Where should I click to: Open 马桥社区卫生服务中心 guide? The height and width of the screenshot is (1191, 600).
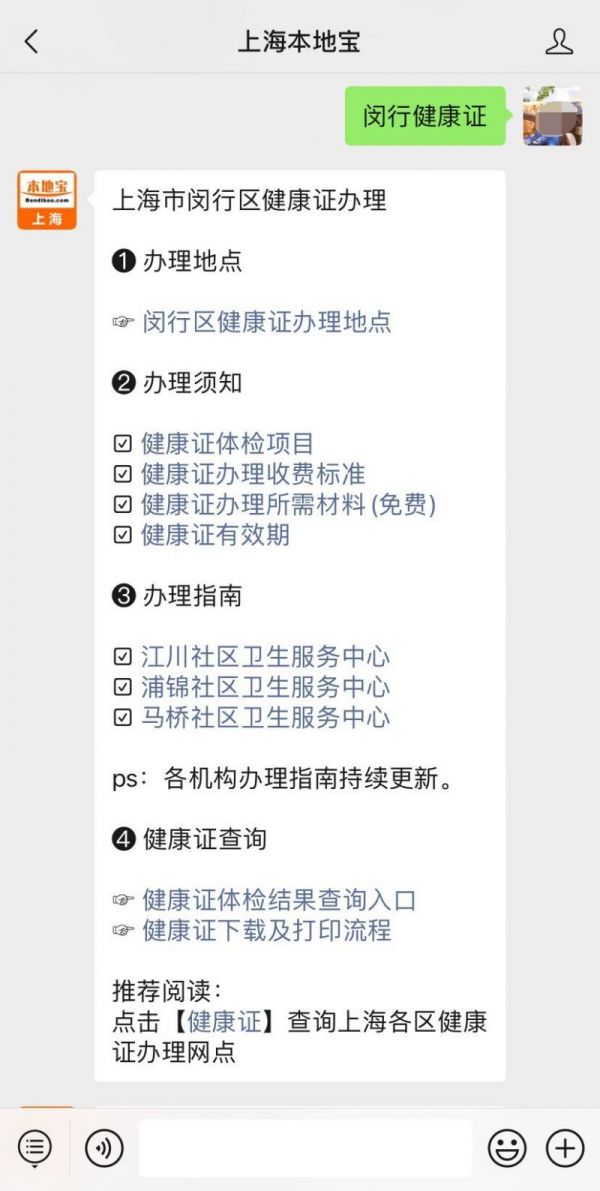click(x=265, y=717)
